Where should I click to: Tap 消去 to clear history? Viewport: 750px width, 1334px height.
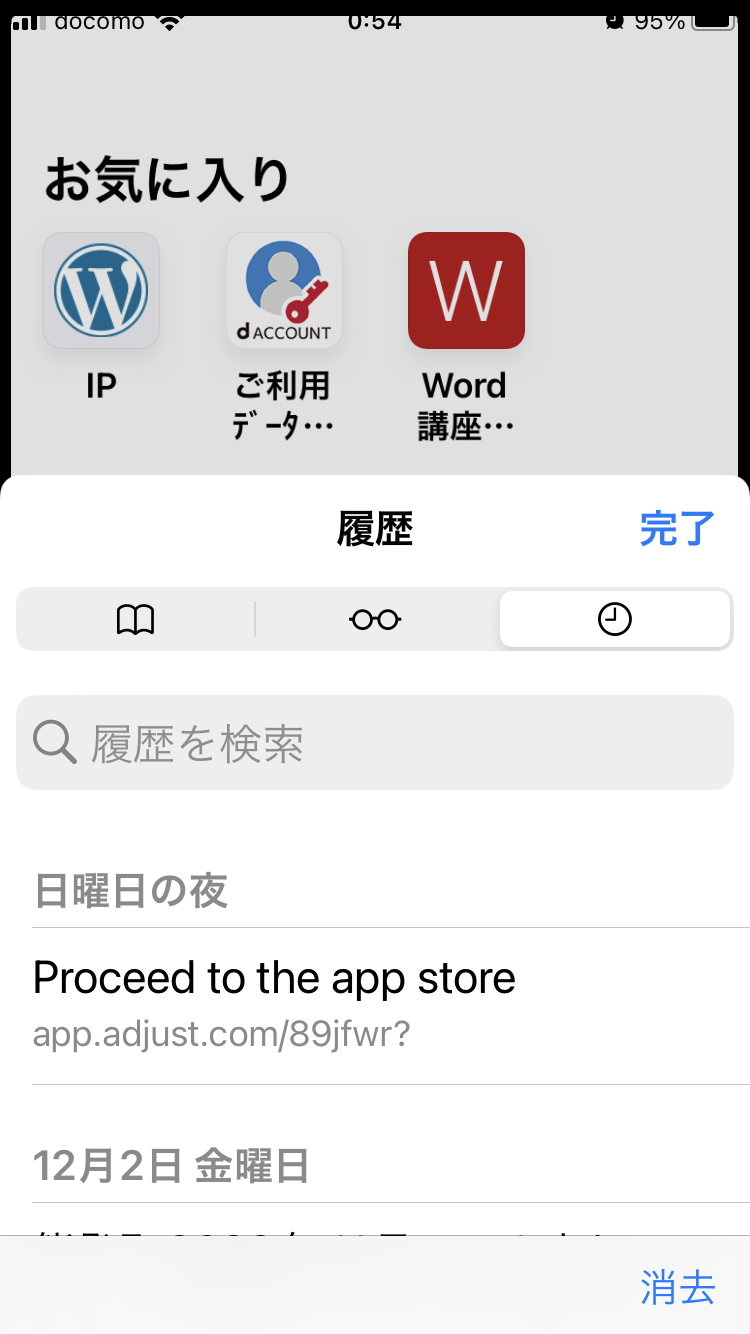pyautogui.click(x=677, y=1288)
